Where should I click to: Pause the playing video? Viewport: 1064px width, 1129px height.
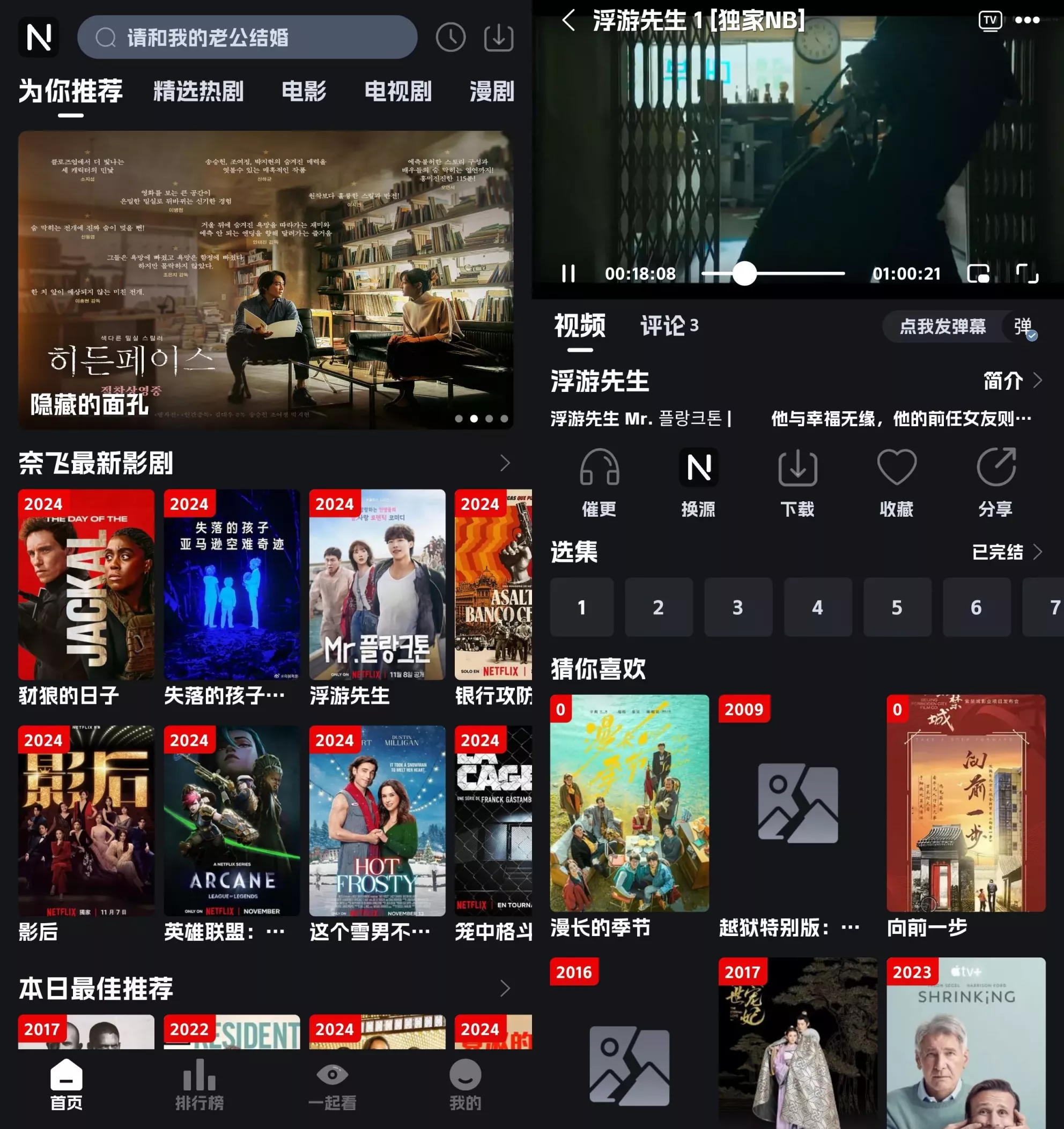tap(568, 274)
